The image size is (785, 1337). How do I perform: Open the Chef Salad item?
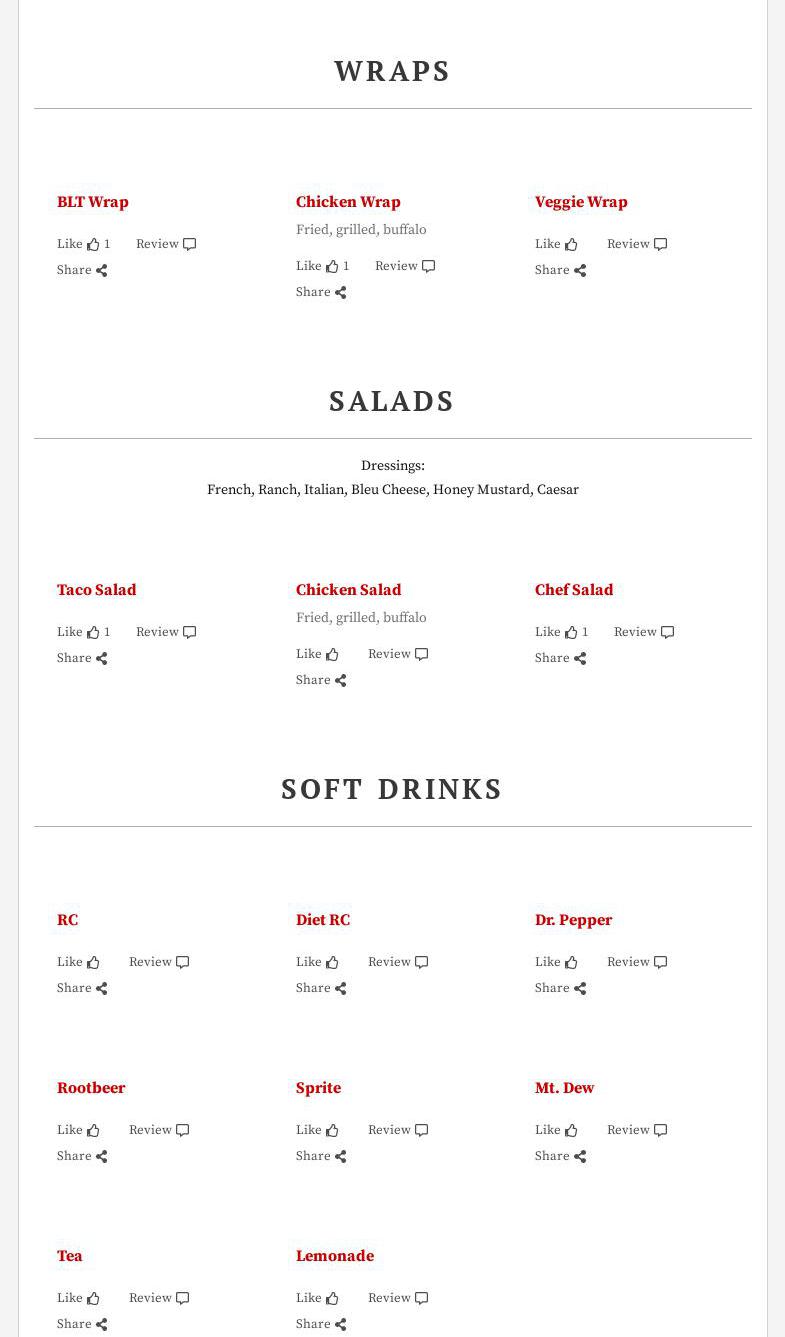574,590
